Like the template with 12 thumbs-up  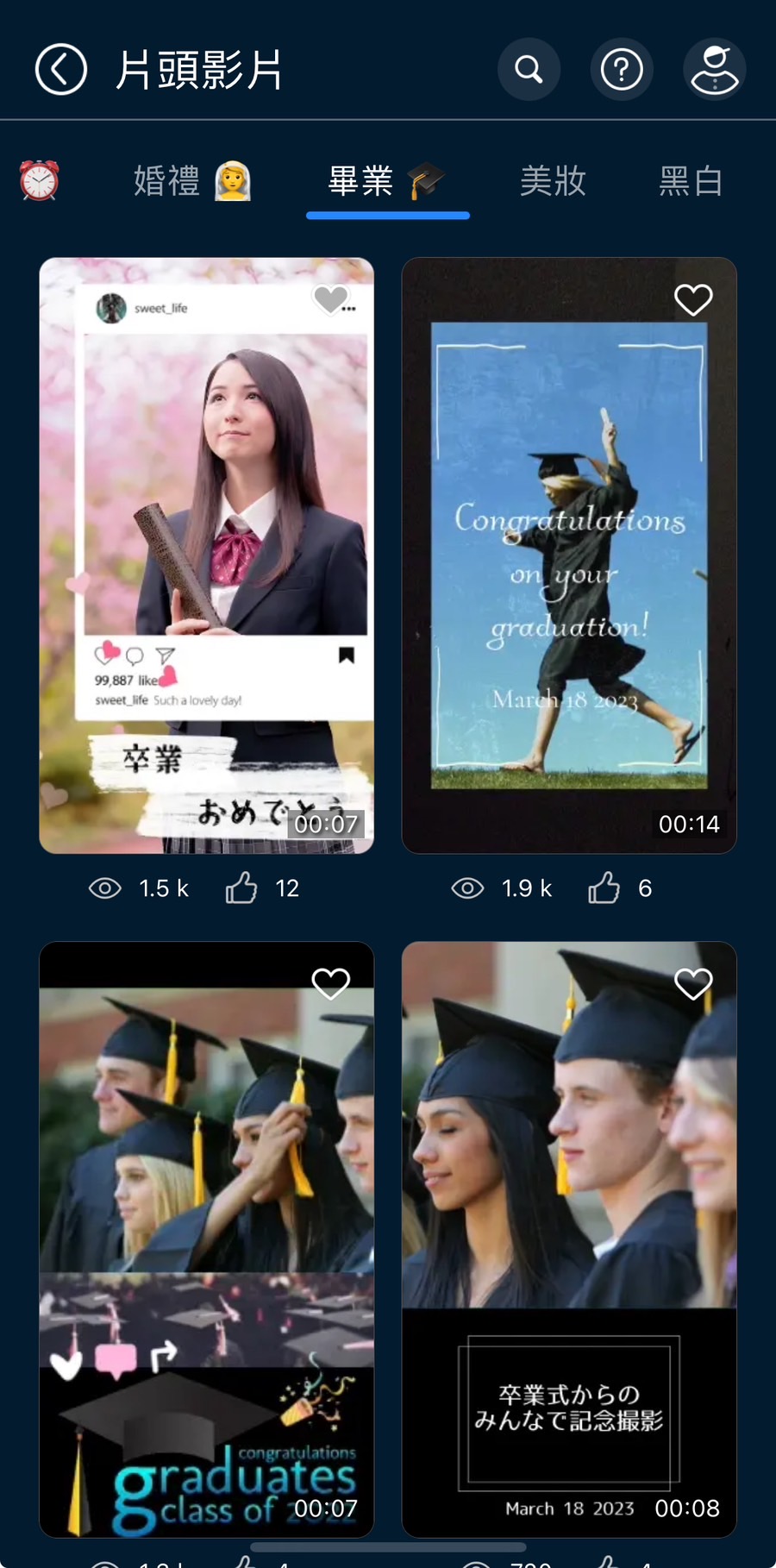pyautogui.click(x=242, y=887)
